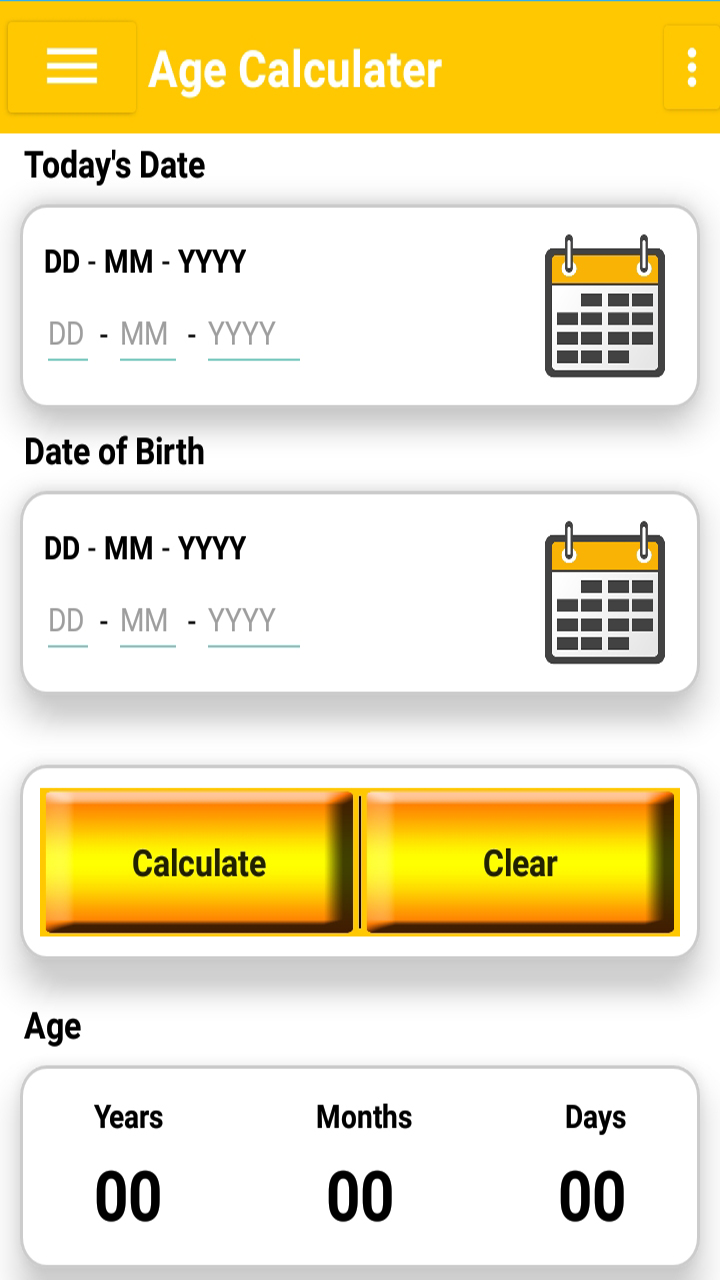Open the calendar picker for Date of Birth
This screenshot has width=720, height=1280.
click(604, 593)
